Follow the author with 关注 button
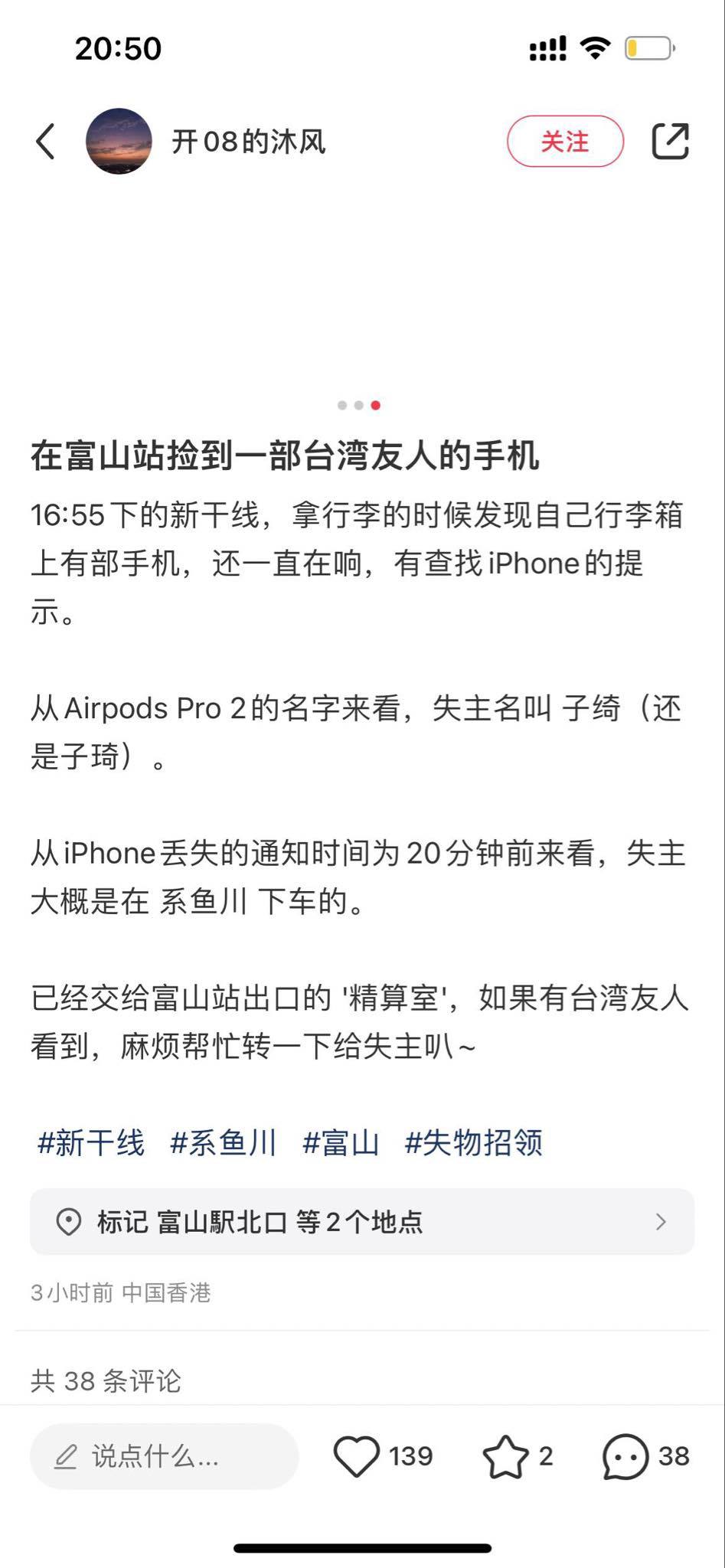The image size is (725, 1568). click(565, 142)
